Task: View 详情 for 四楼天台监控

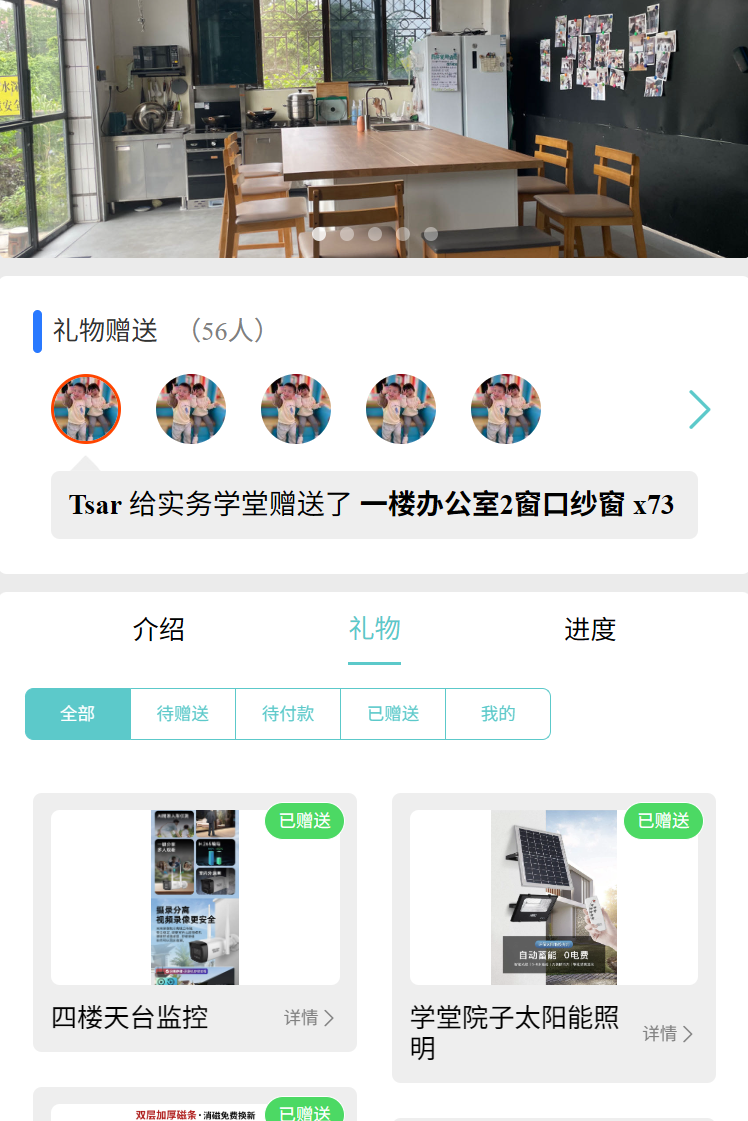Action: point(309,1018)
